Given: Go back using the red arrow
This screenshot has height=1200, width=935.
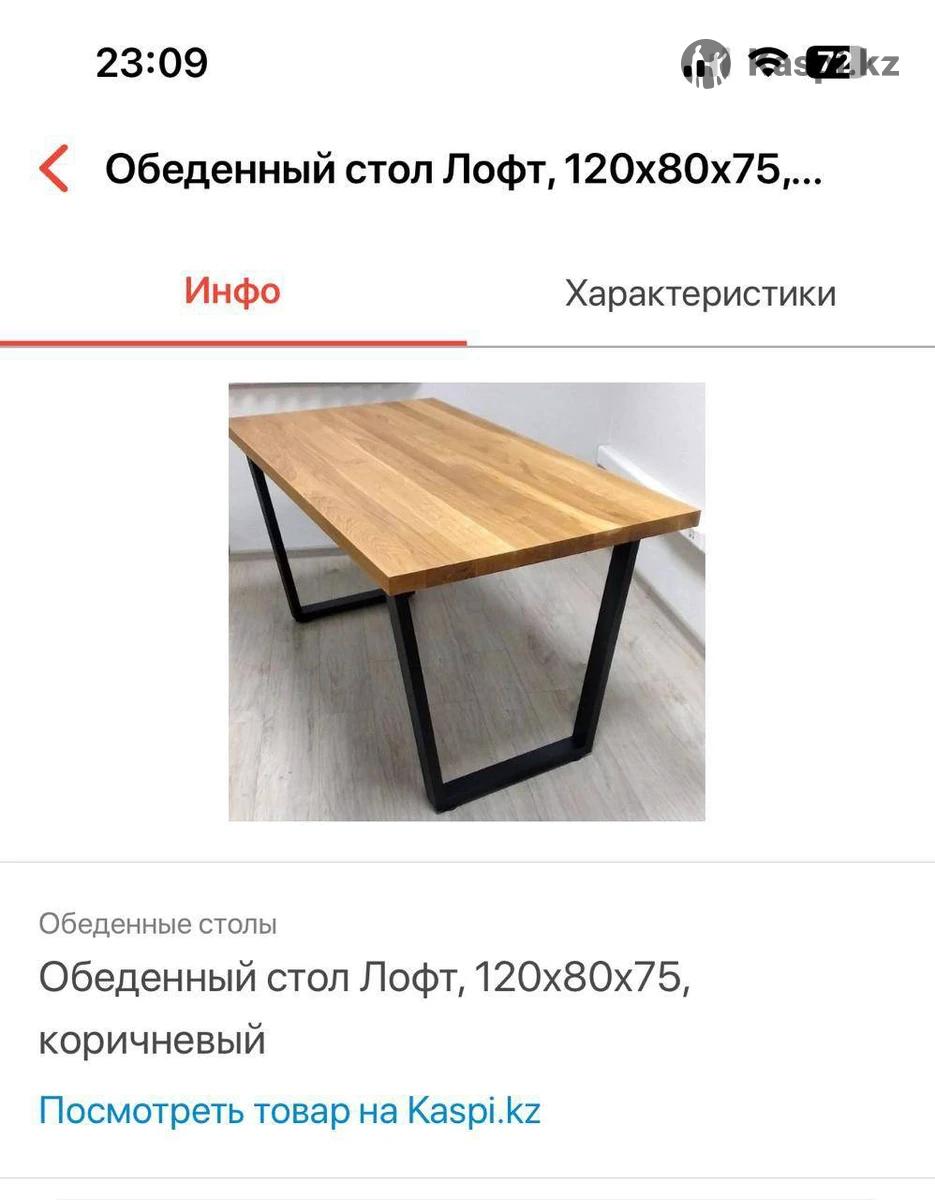Looking at the screenshot, I should click(54, 169).
